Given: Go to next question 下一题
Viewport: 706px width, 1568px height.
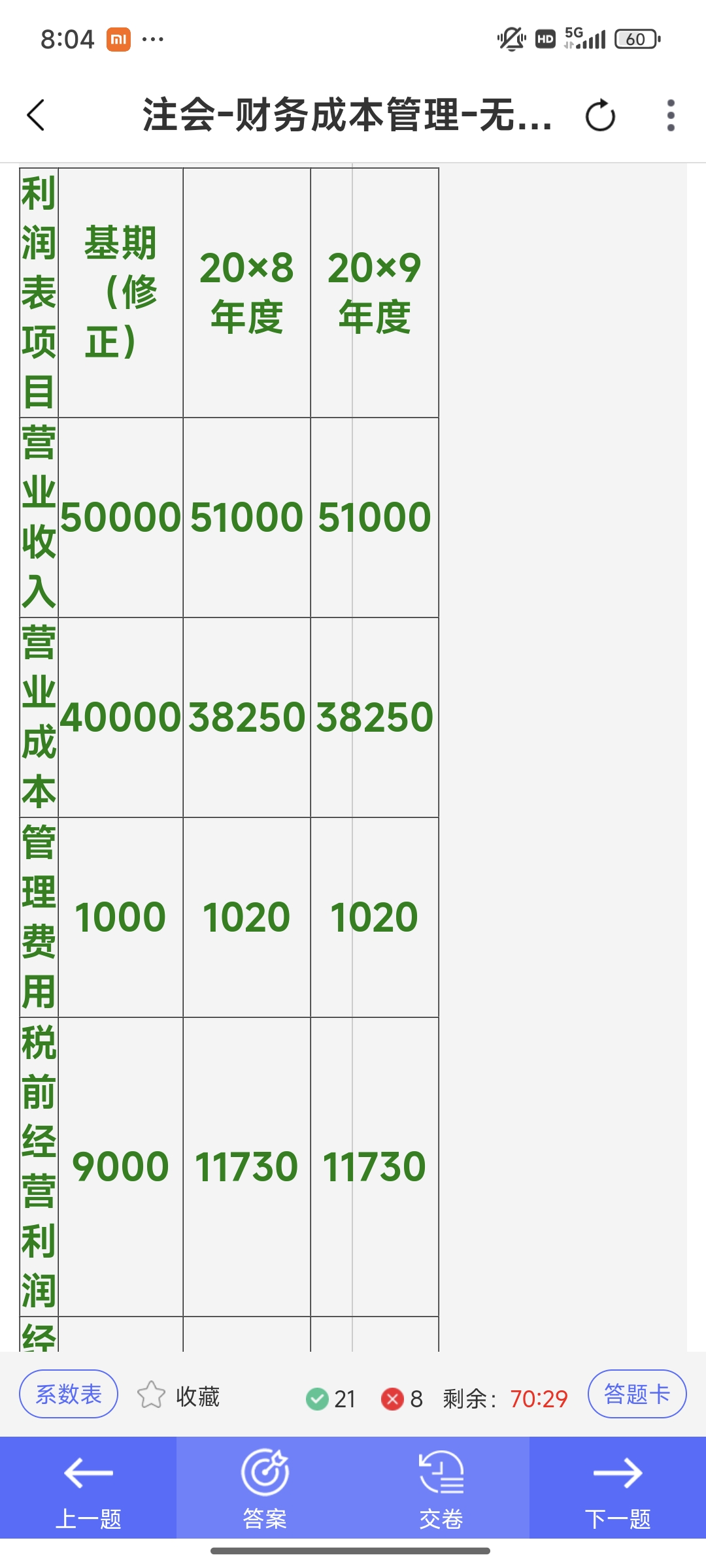Looking at the screenshot, I should (618, 1488).
